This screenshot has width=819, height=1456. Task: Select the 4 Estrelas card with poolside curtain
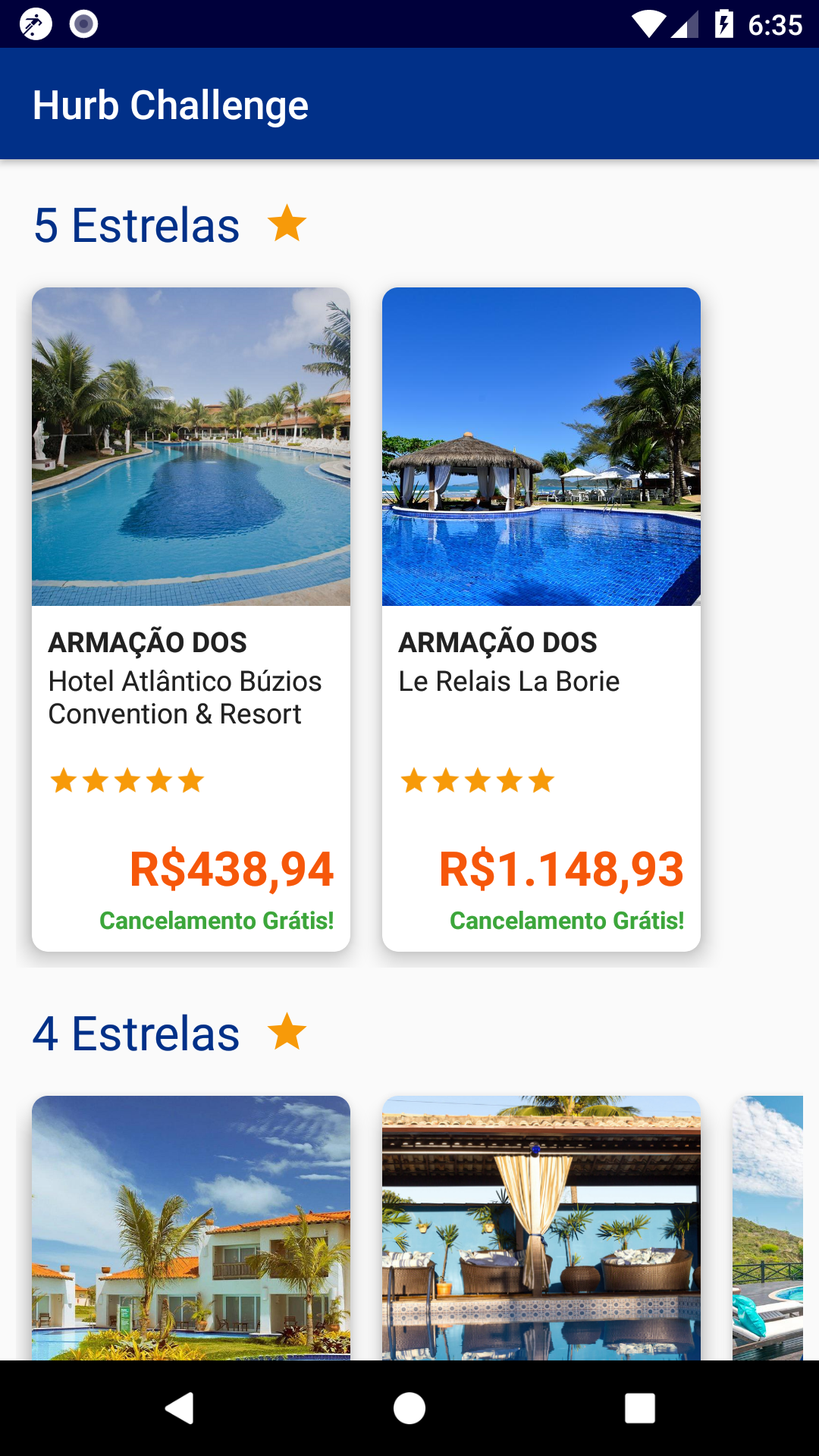pyautogui.click(x=541, y=1227)
